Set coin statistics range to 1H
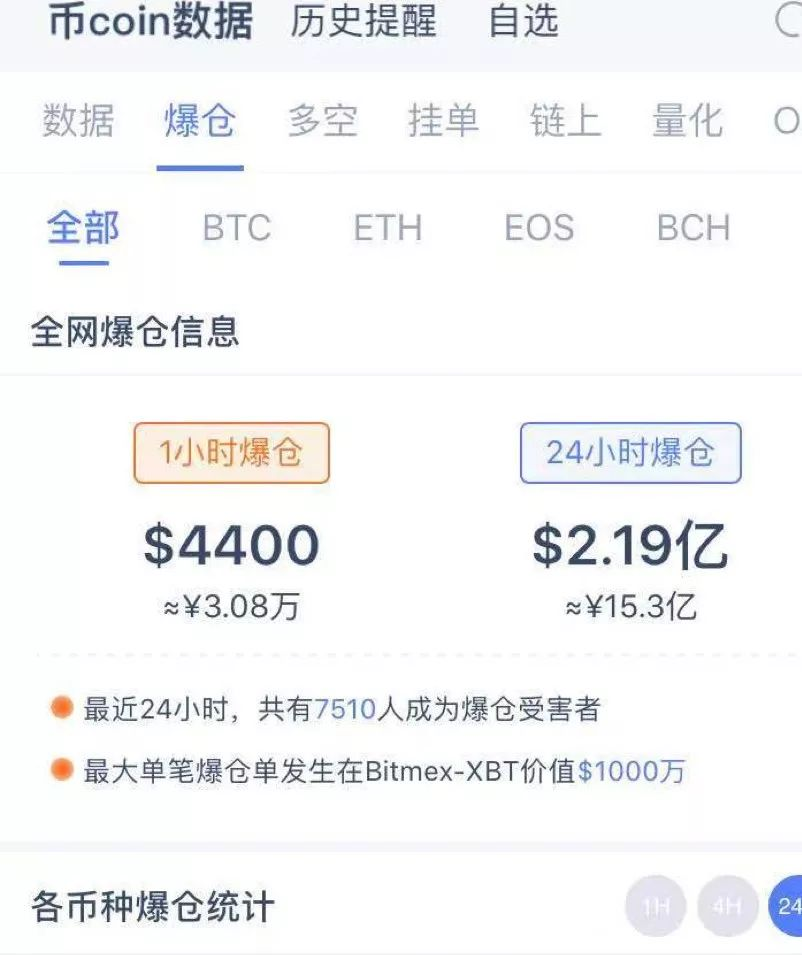Viewport: 802px width, 955px height. 655,907
